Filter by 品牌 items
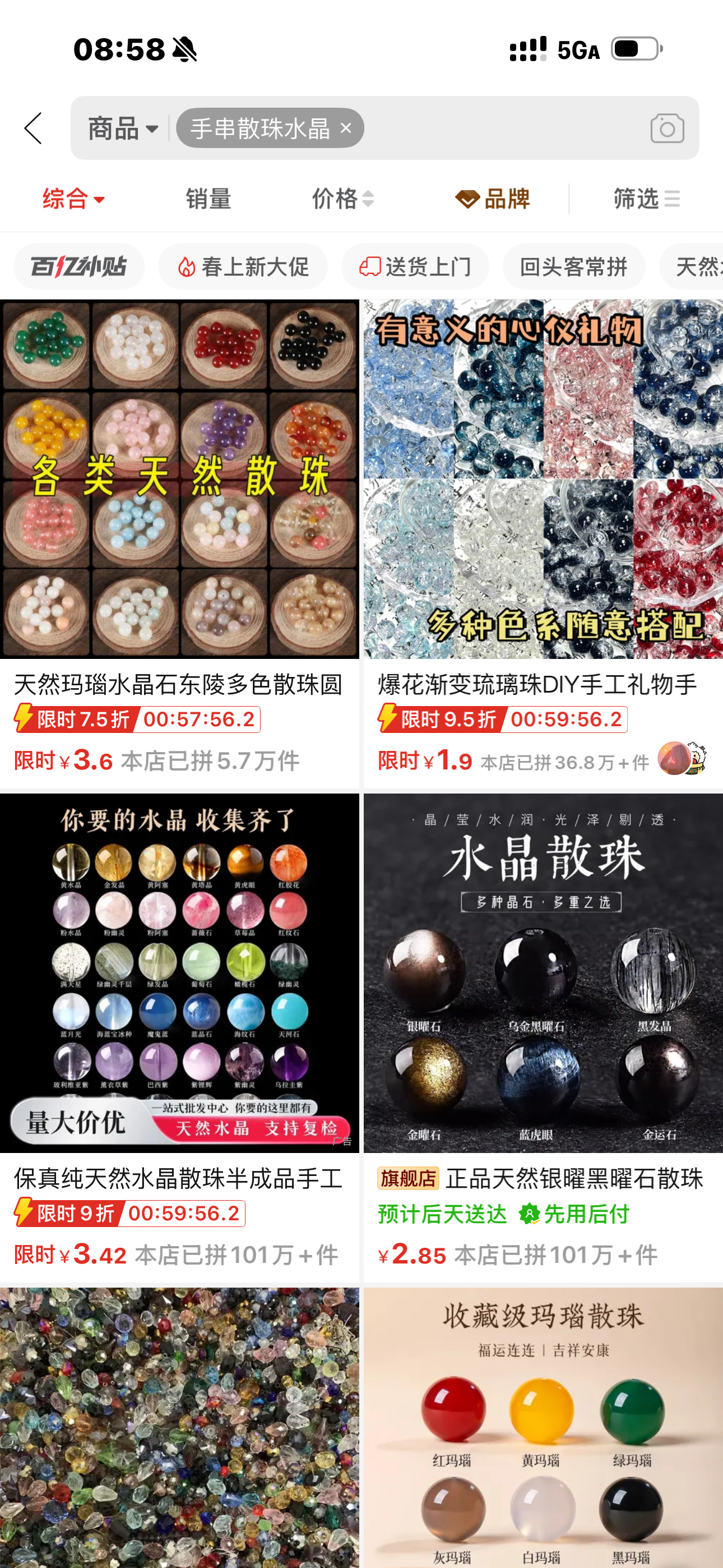723x1568 pixels. (x=492, y=199)
